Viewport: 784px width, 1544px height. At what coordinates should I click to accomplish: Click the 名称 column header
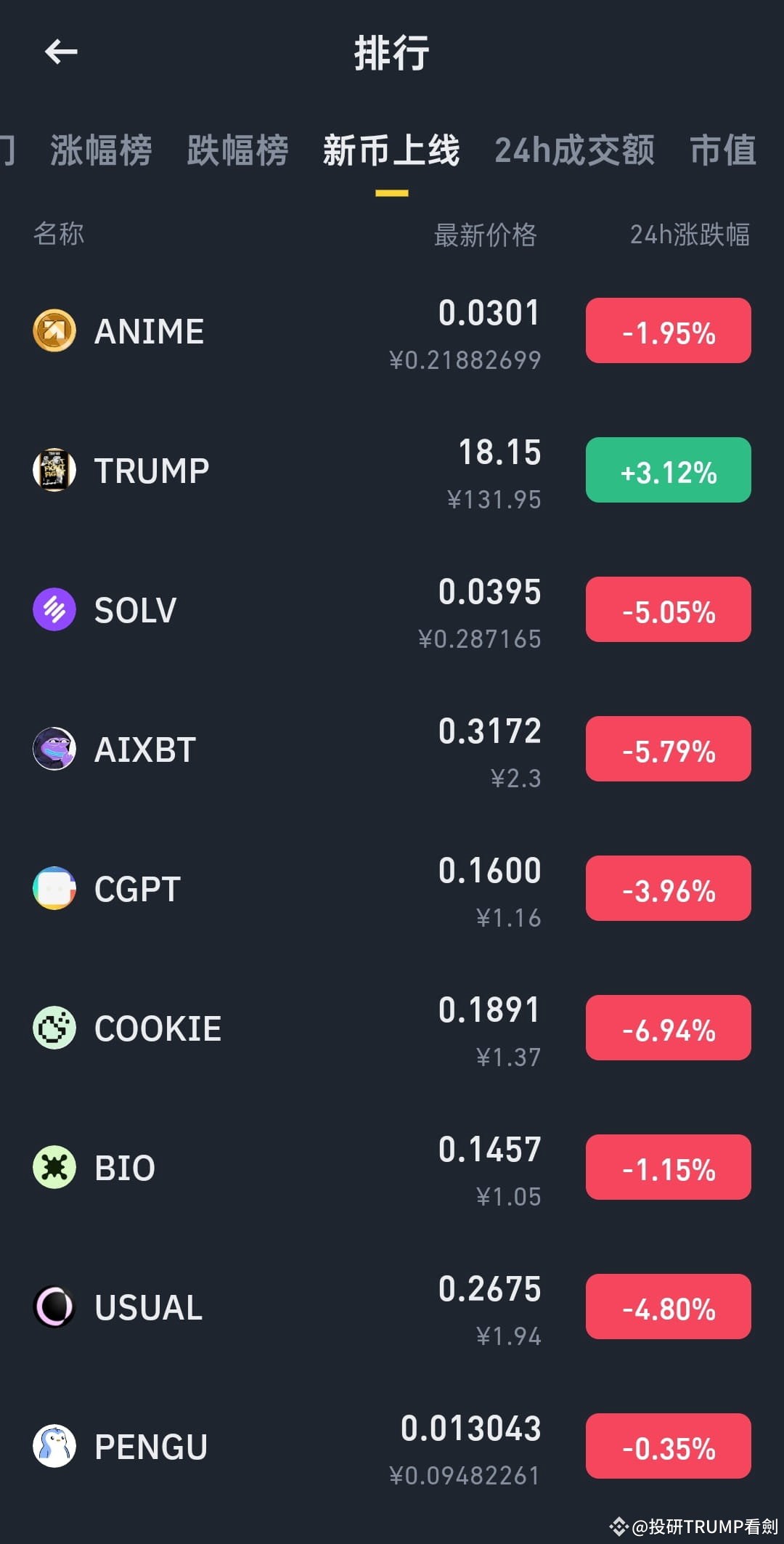coord(60,235)
